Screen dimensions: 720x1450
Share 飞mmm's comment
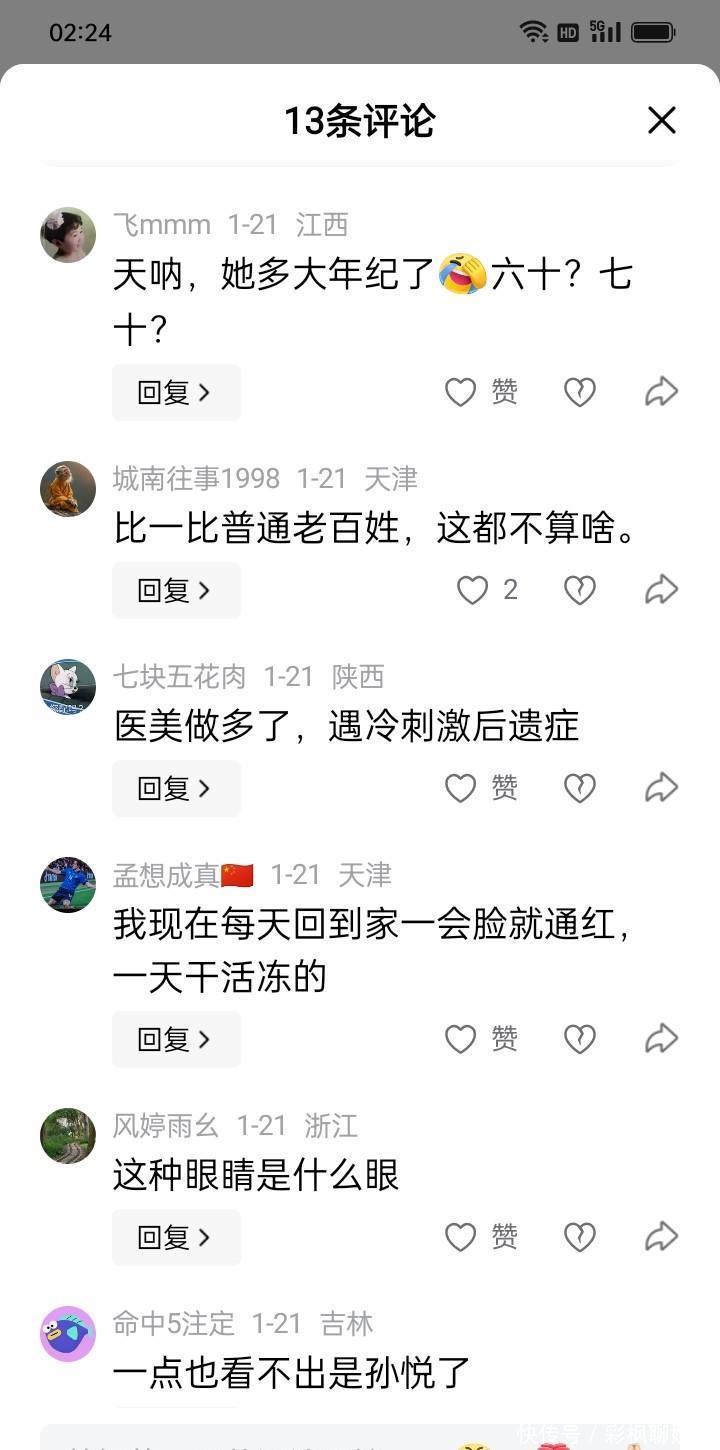click(661, 392)
